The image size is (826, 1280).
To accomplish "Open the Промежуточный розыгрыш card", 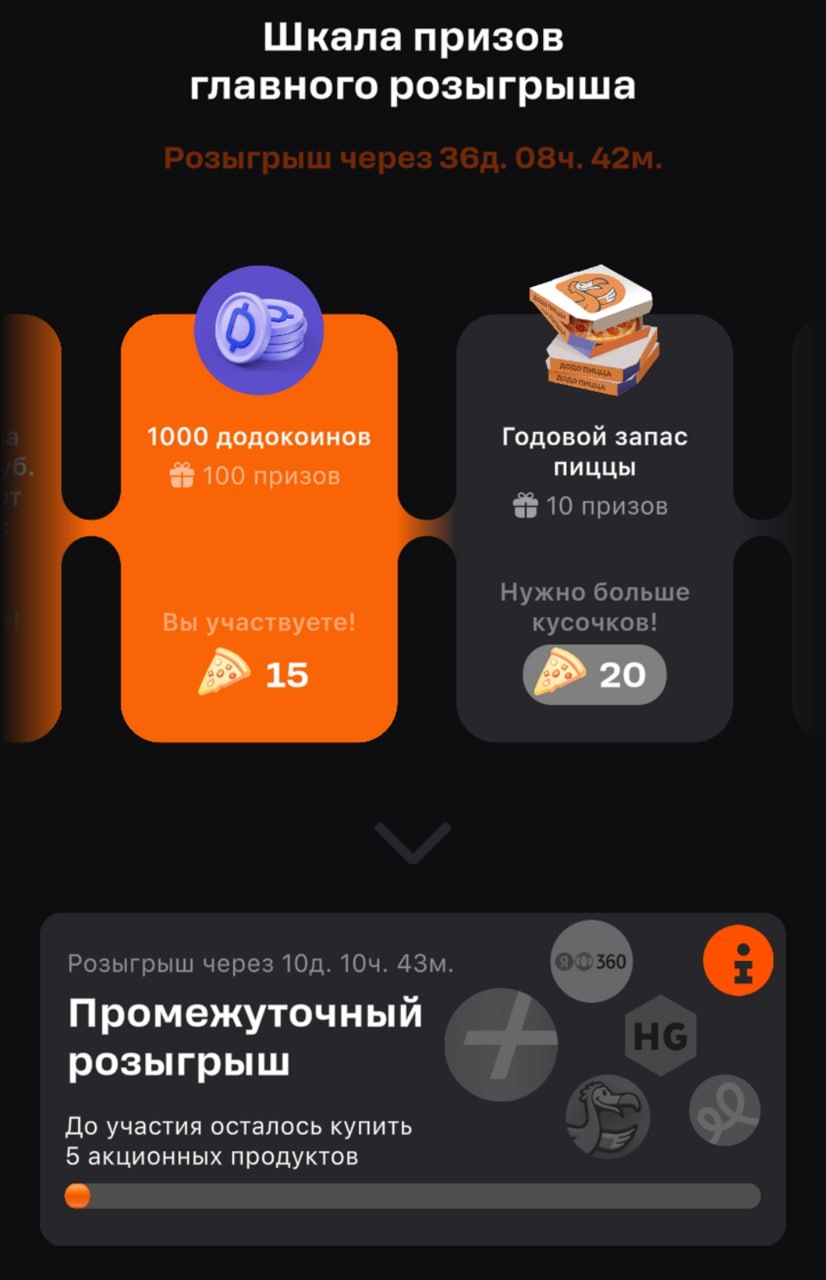I will pos(300,1080).
